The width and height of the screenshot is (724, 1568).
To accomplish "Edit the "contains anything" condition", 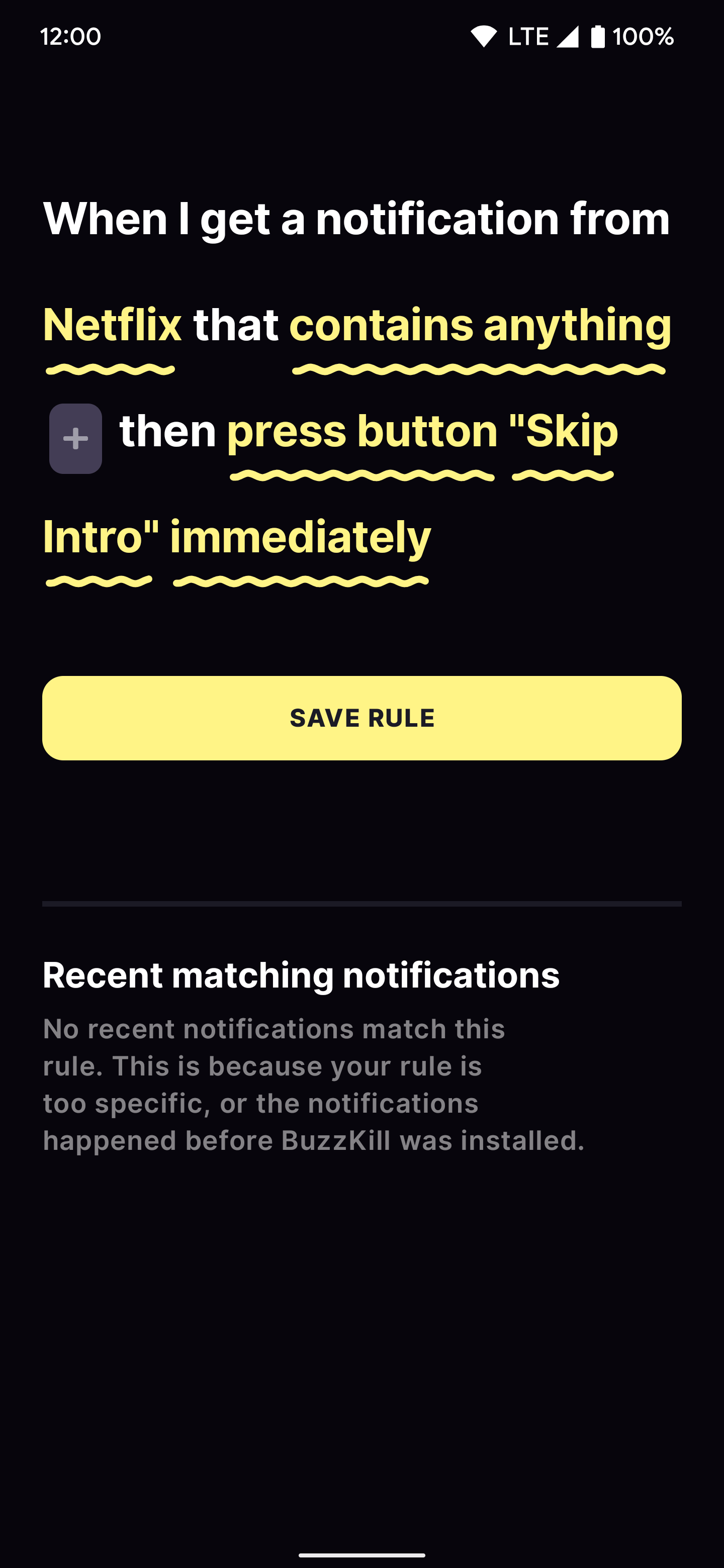I will (480, 326).
